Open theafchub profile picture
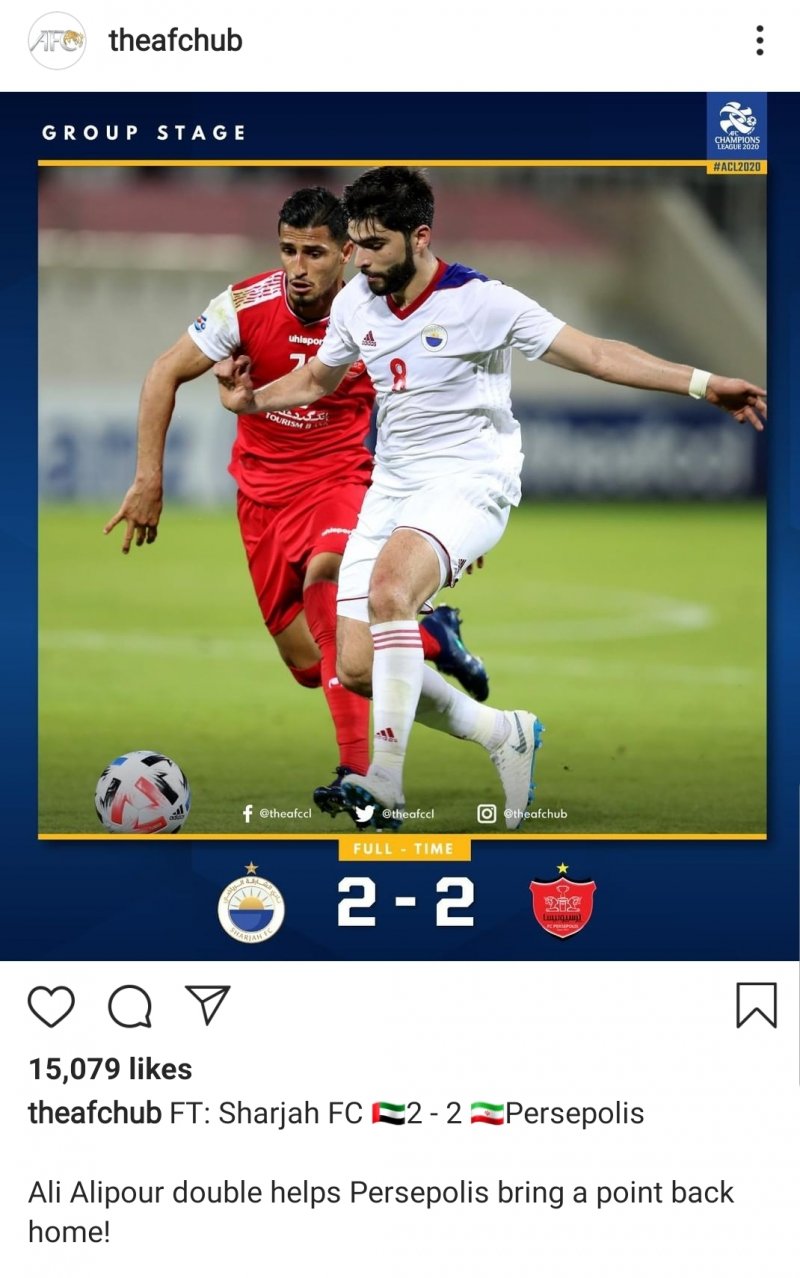Viewport: 800px width, 1278px height. [x=57, y=41]
